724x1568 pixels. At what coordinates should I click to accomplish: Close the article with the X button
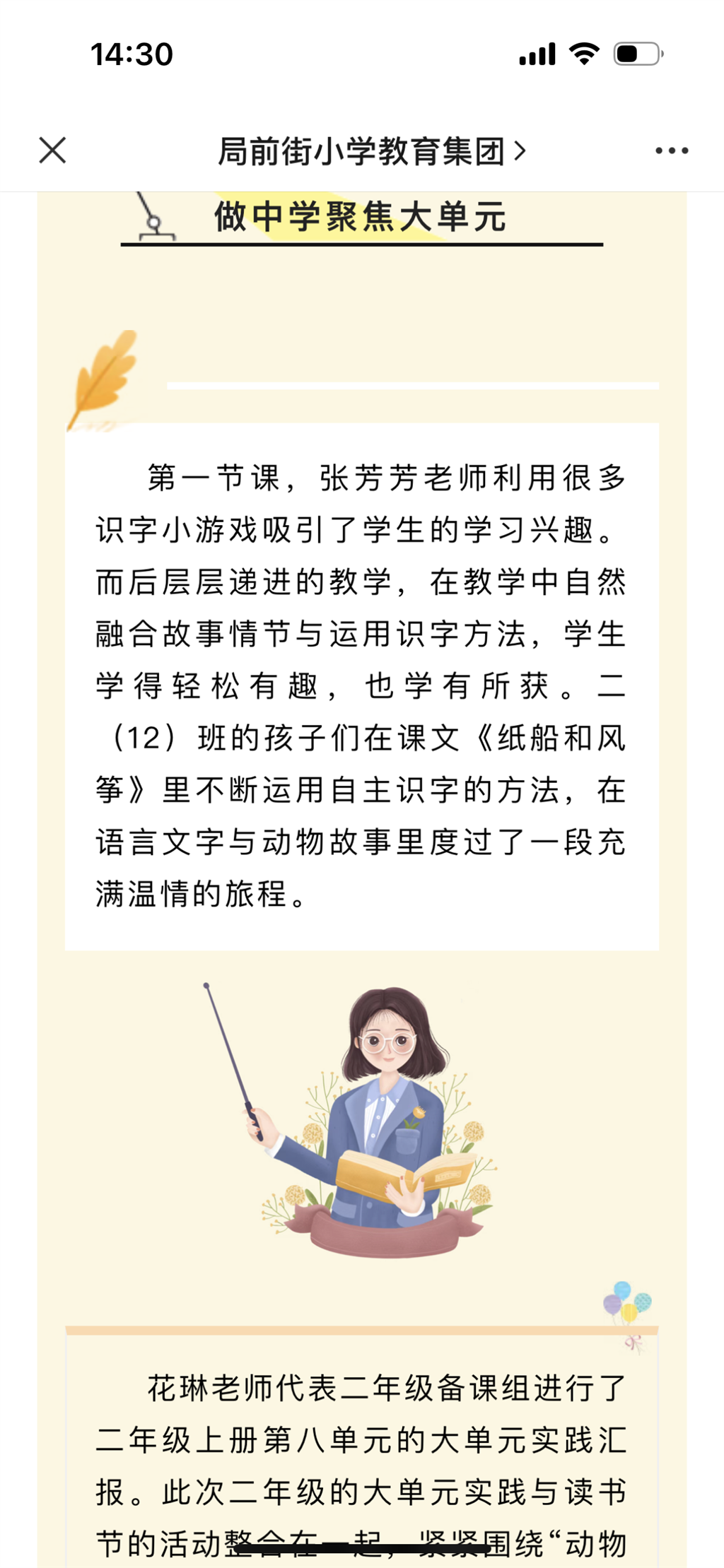tap(52, 151)
